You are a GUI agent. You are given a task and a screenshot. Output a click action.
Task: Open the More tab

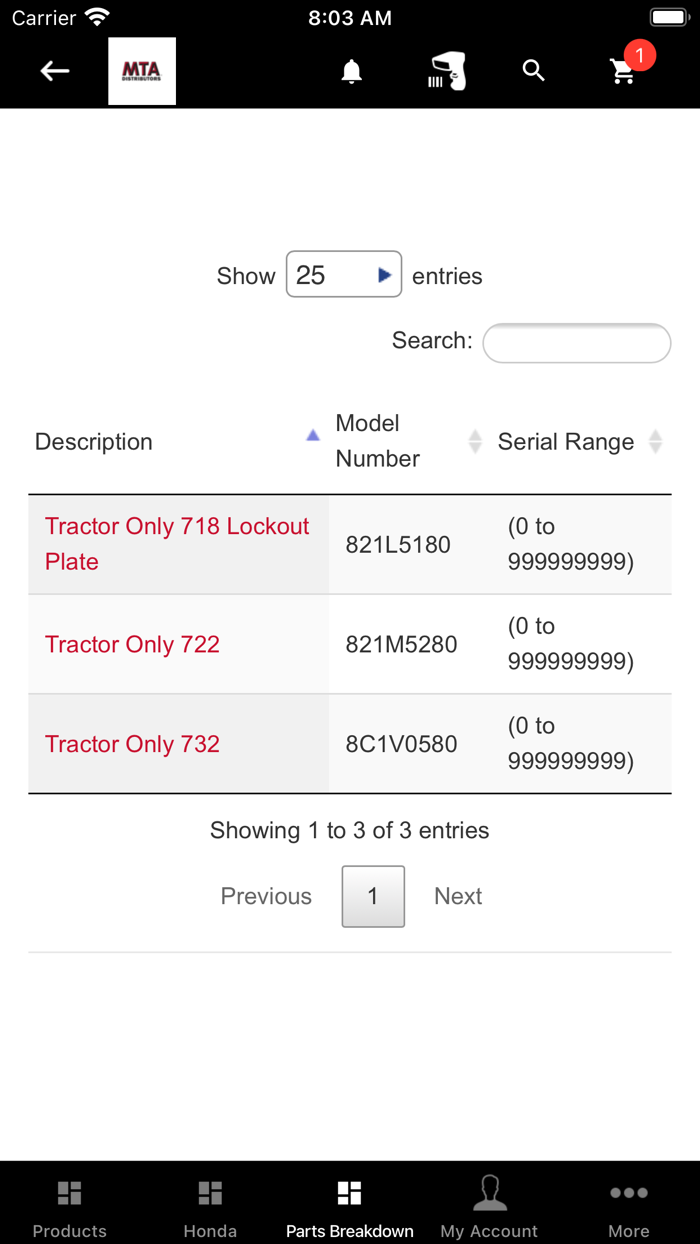629,1208
